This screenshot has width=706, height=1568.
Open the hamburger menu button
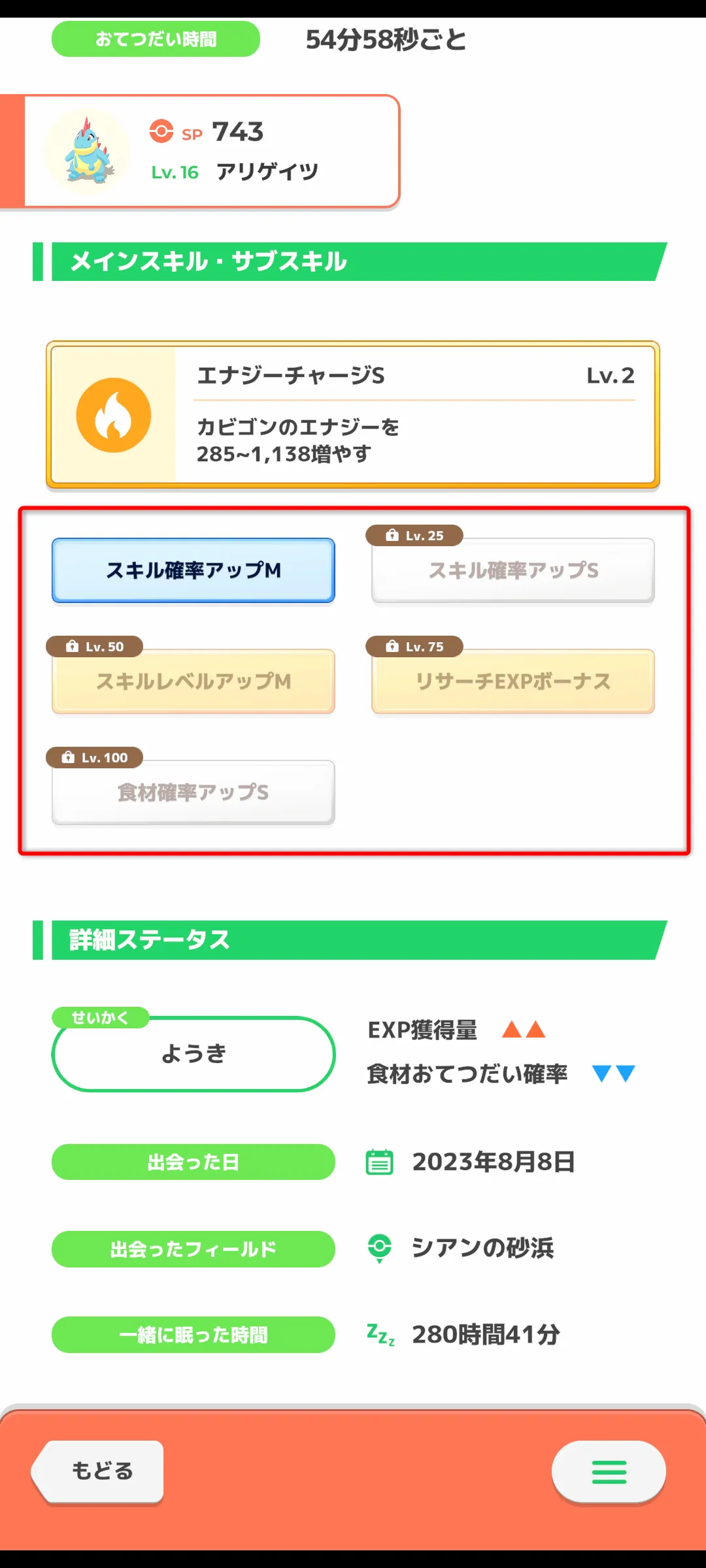[x=609, y=1471]
